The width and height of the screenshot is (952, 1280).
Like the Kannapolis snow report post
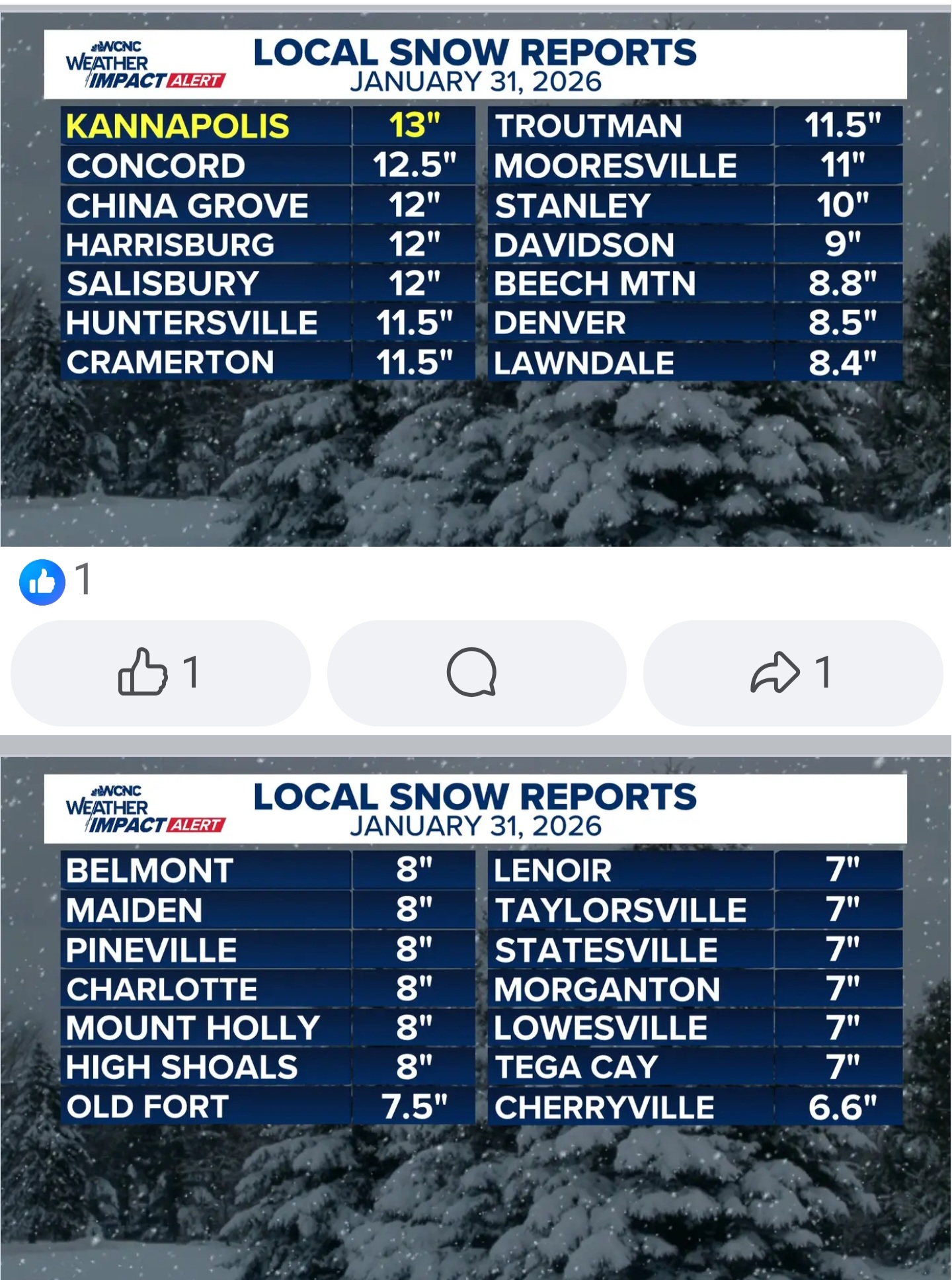pos(159,672)
